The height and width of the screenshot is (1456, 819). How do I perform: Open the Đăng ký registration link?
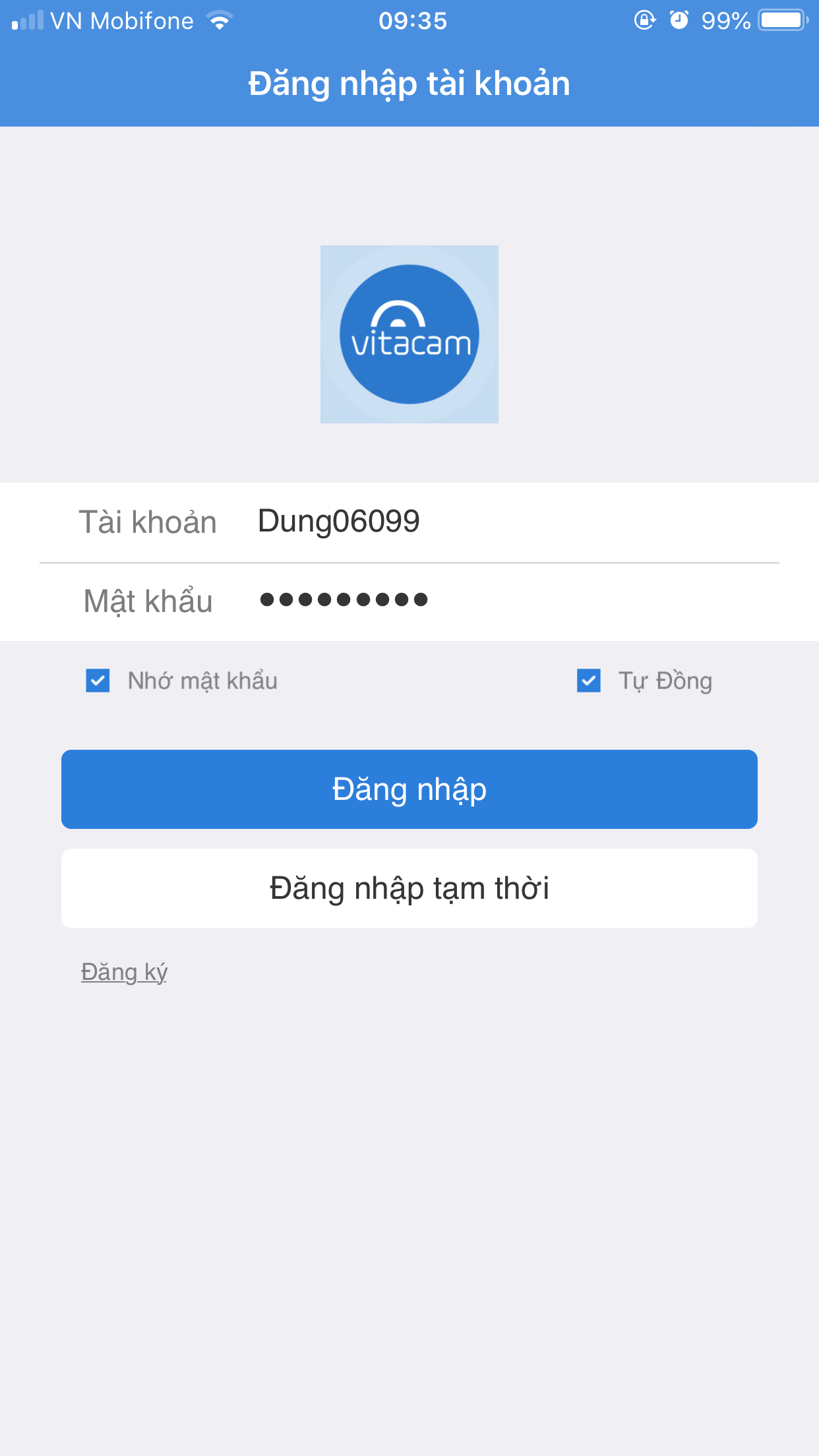124,972
